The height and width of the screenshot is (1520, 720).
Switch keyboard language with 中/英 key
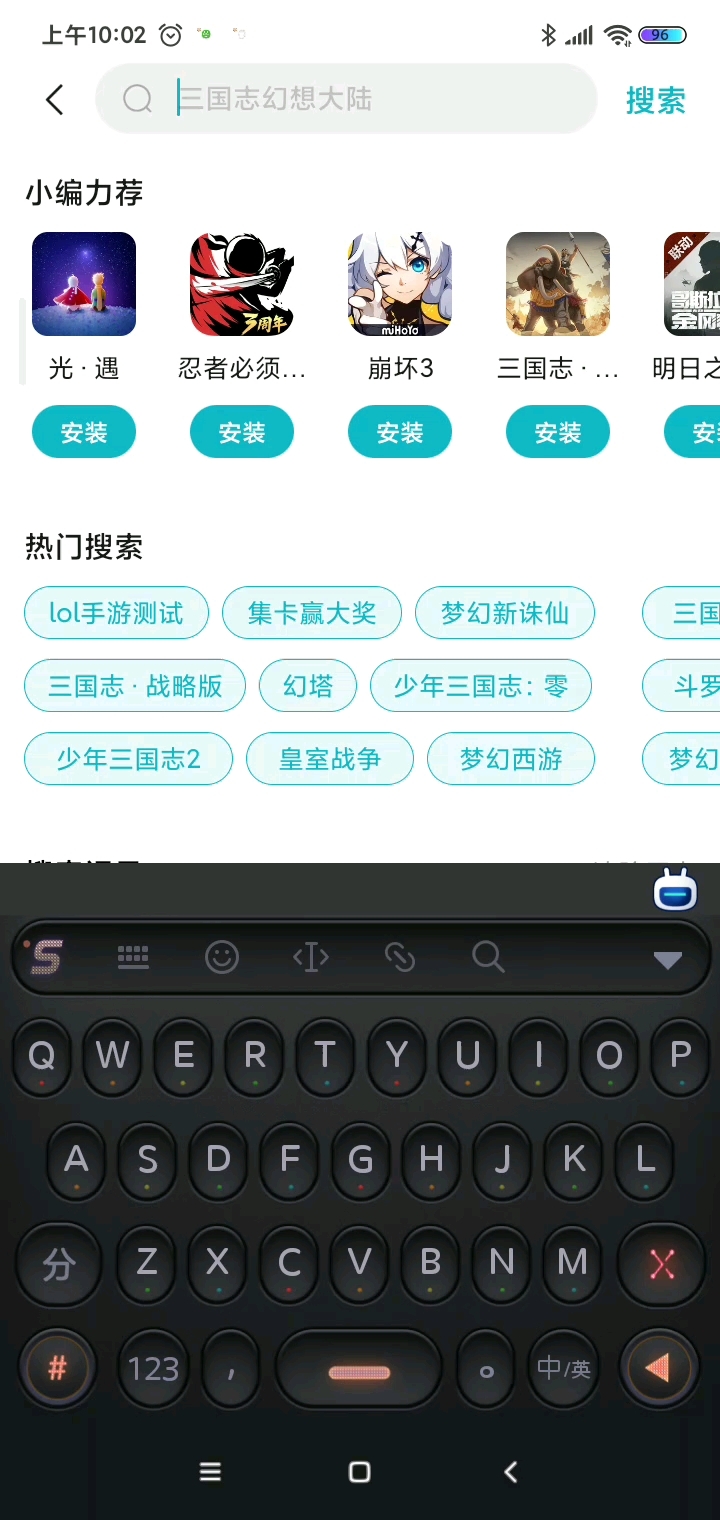coord(563,1368)
